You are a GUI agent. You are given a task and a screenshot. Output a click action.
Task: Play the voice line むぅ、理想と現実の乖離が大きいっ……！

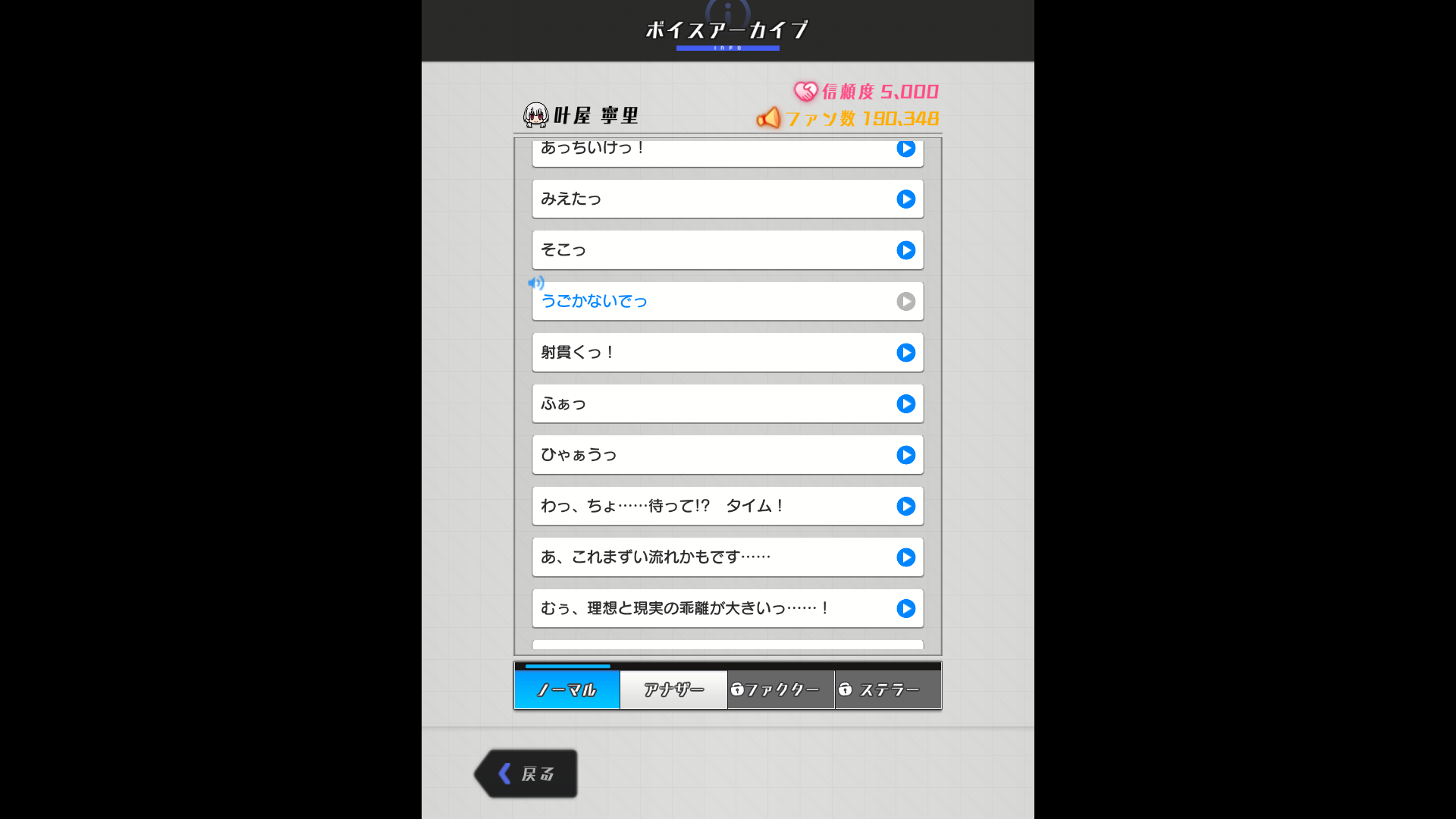[905, 609]
